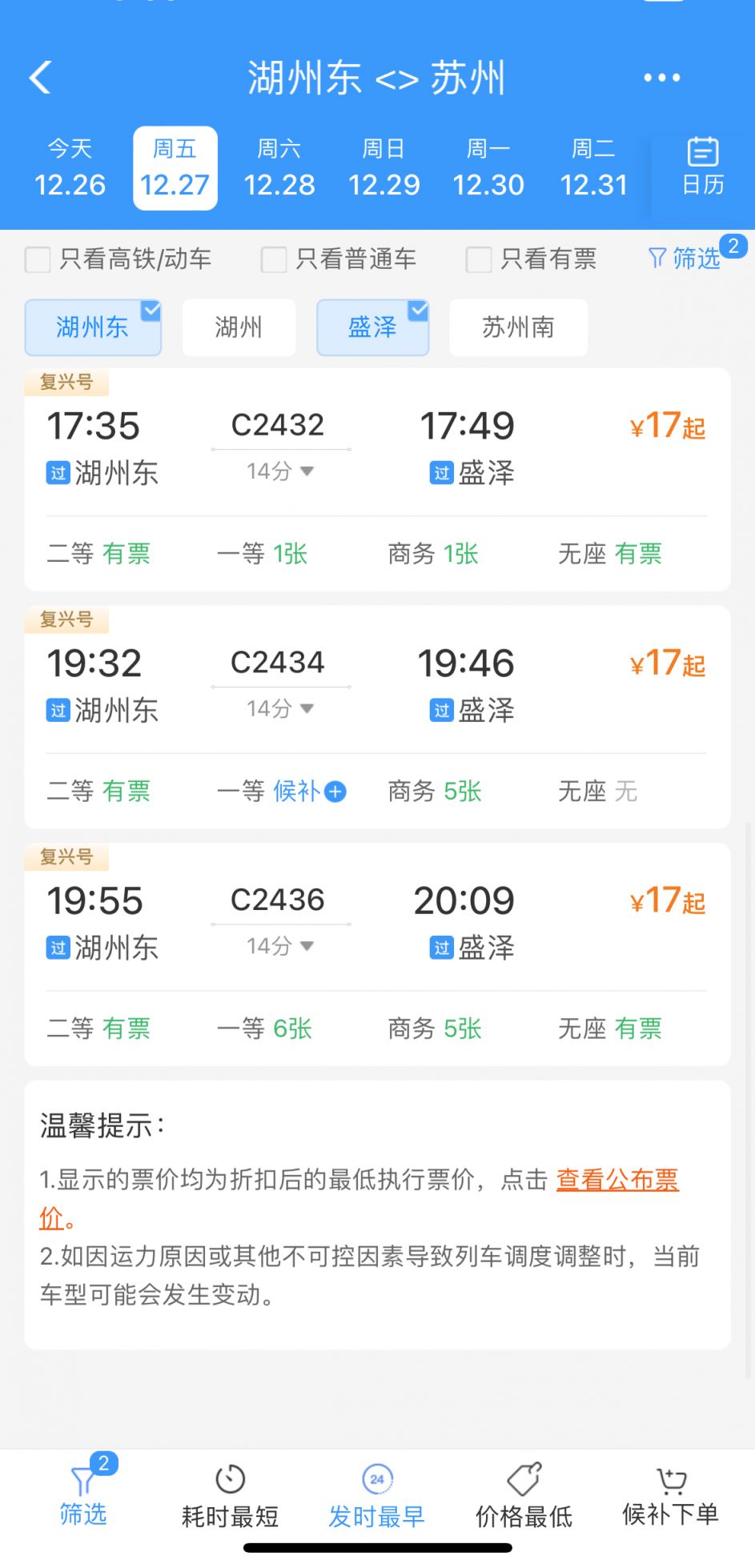This screenshot has height=1568, width=755.
Task: Open the three-dot overflow menu
Action: pos(661,78)
